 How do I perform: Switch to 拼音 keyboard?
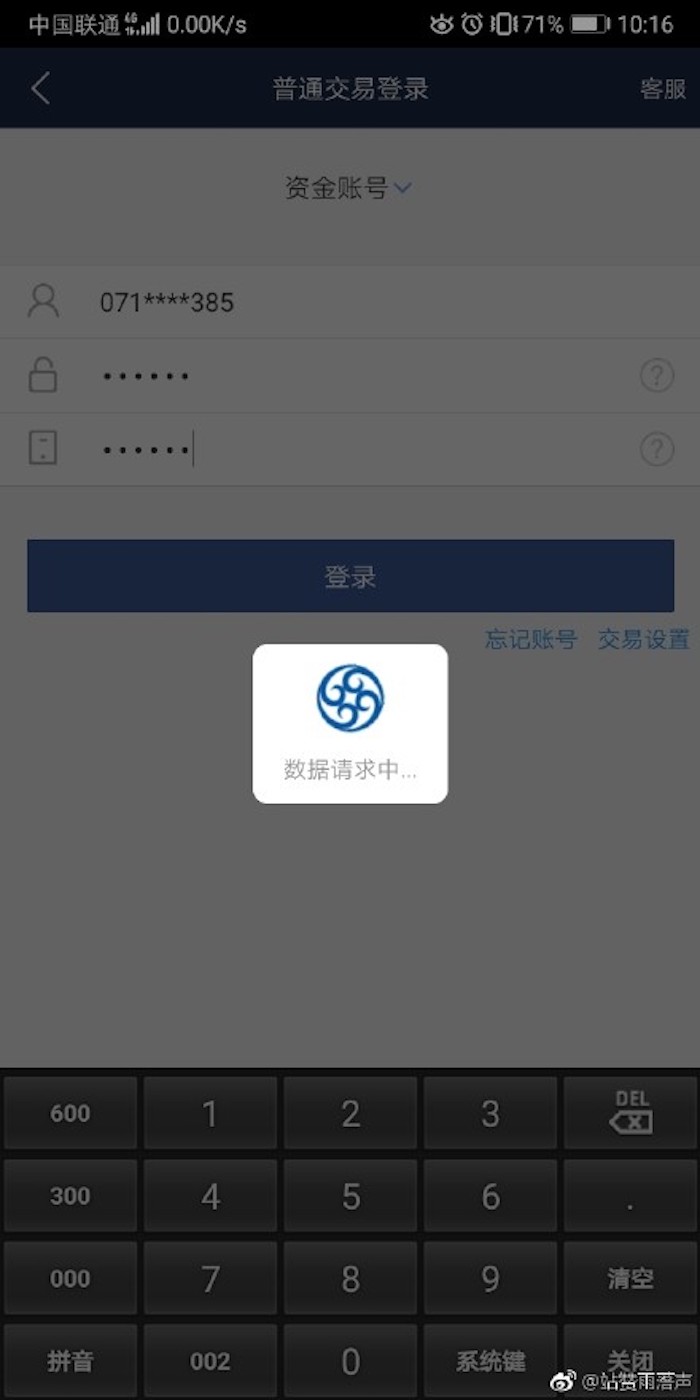(x=70, y=1361)
